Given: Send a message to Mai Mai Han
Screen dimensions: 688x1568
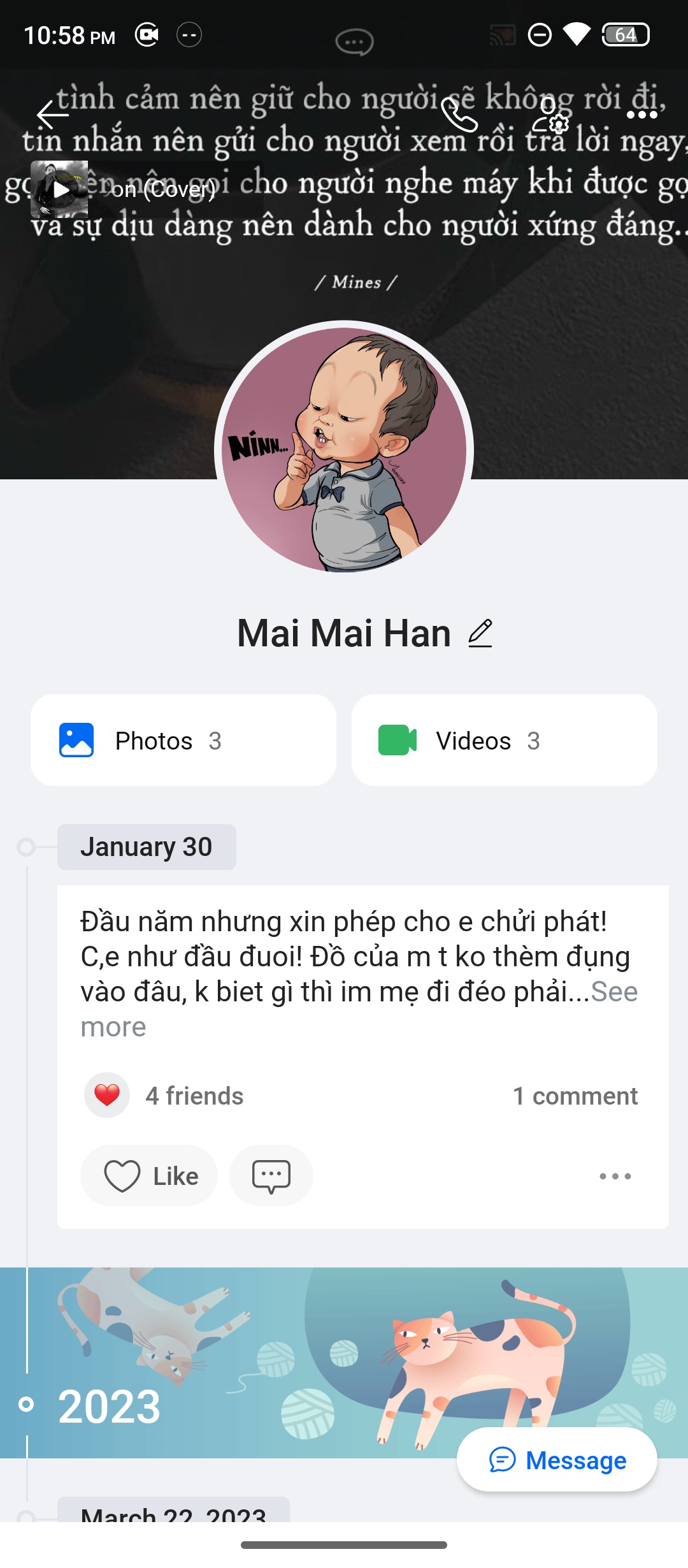Looking at the screenshot, I should point(557,1460).
